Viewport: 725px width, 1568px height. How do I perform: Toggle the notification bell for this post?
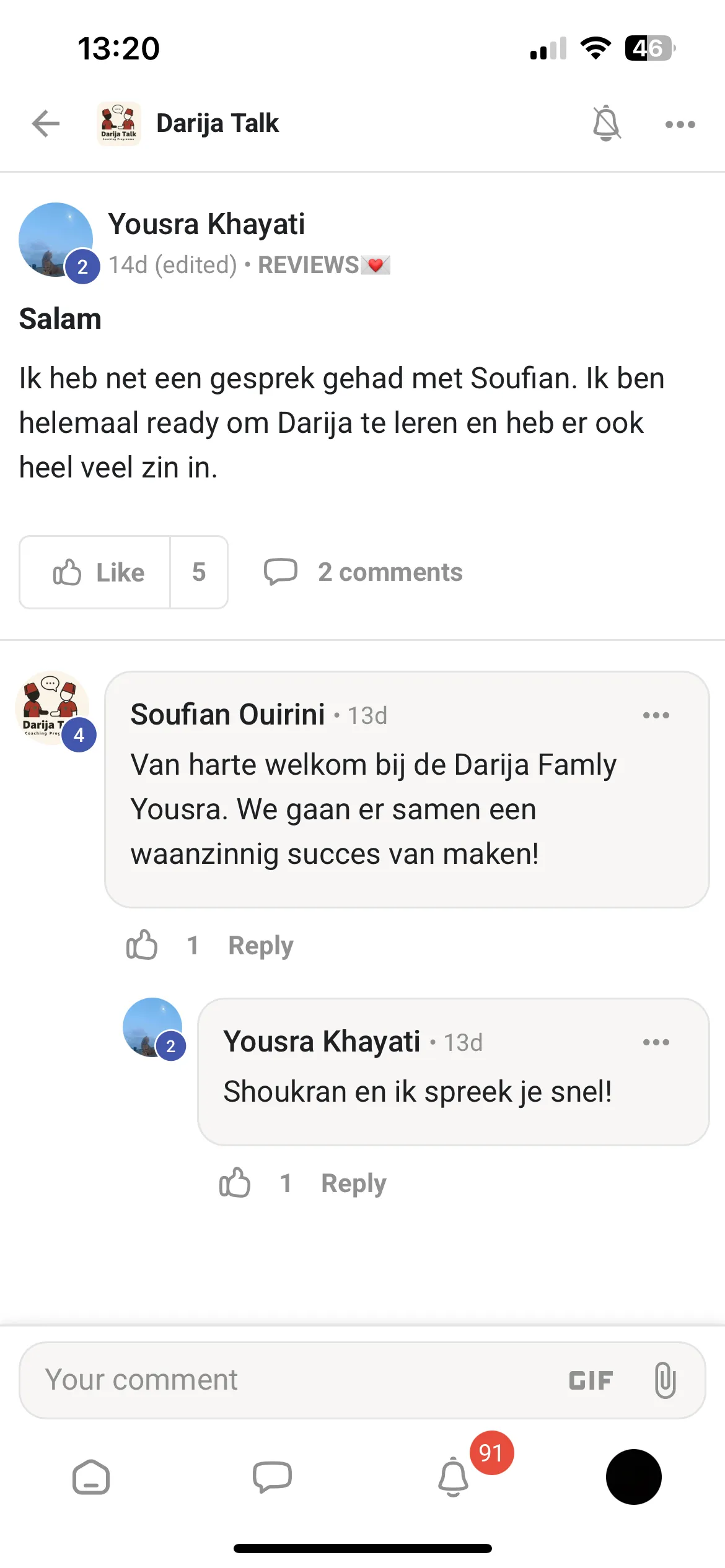click(x=606, y=123)
